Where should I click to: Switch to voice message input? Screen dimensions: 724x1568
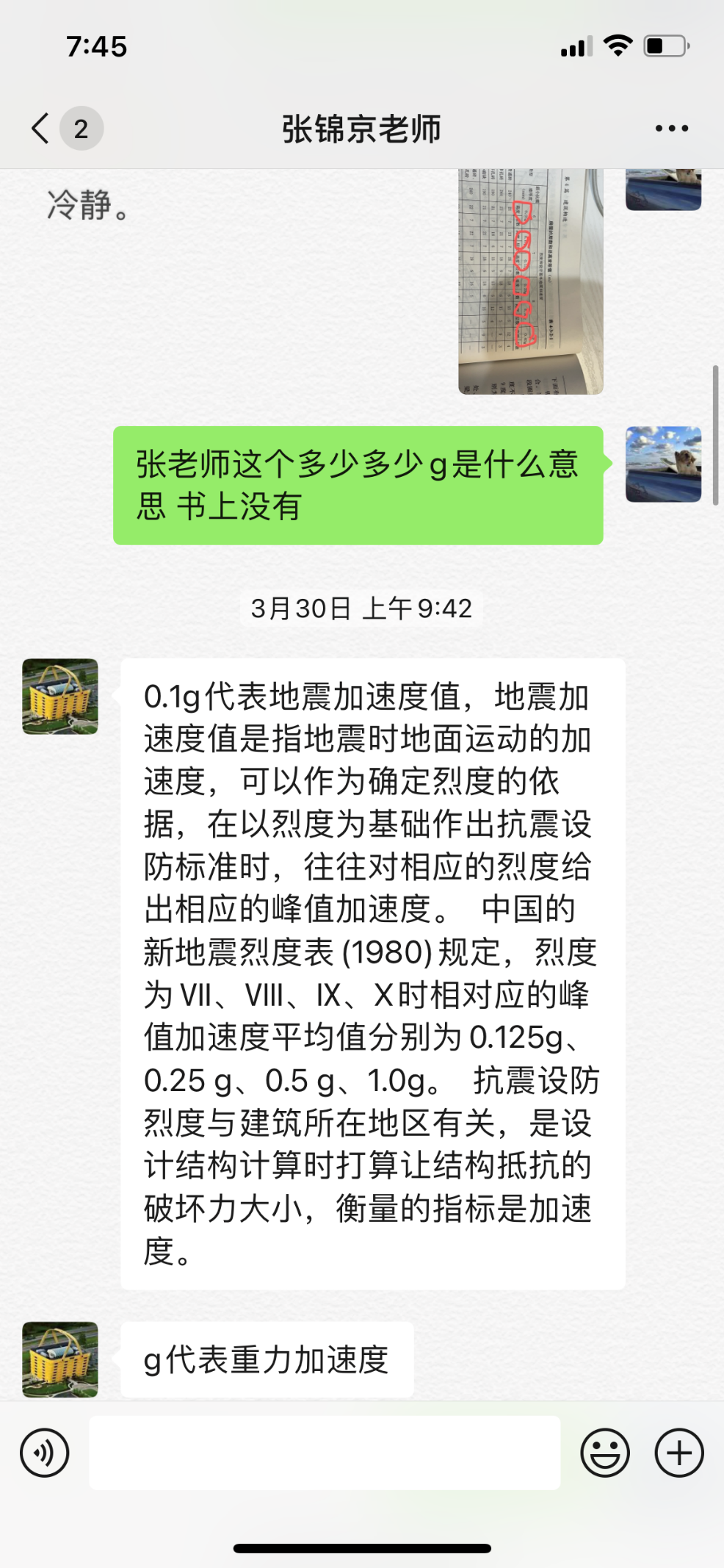45,1453
